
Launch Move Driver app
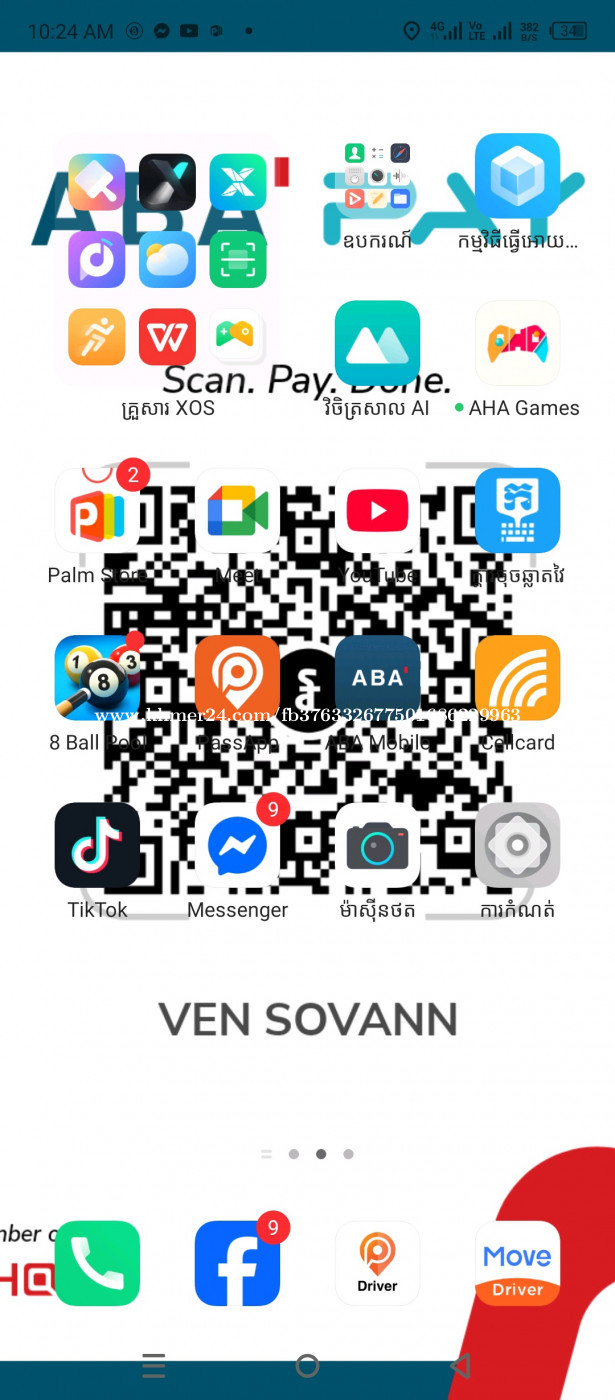coord(517,1263)
